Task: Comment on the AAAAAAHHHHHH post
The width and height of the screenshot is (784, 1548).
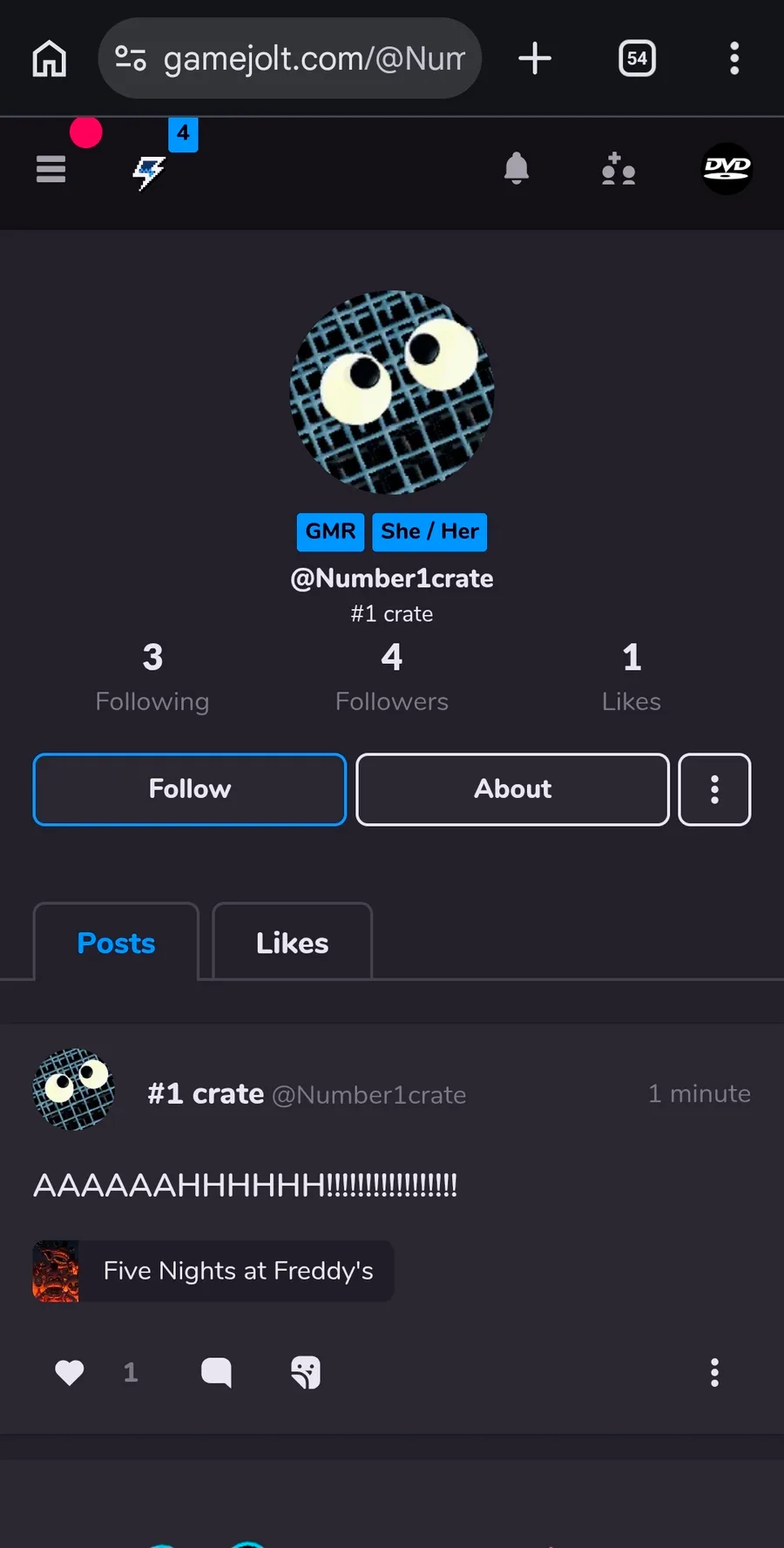Action: pos(216,1373)
